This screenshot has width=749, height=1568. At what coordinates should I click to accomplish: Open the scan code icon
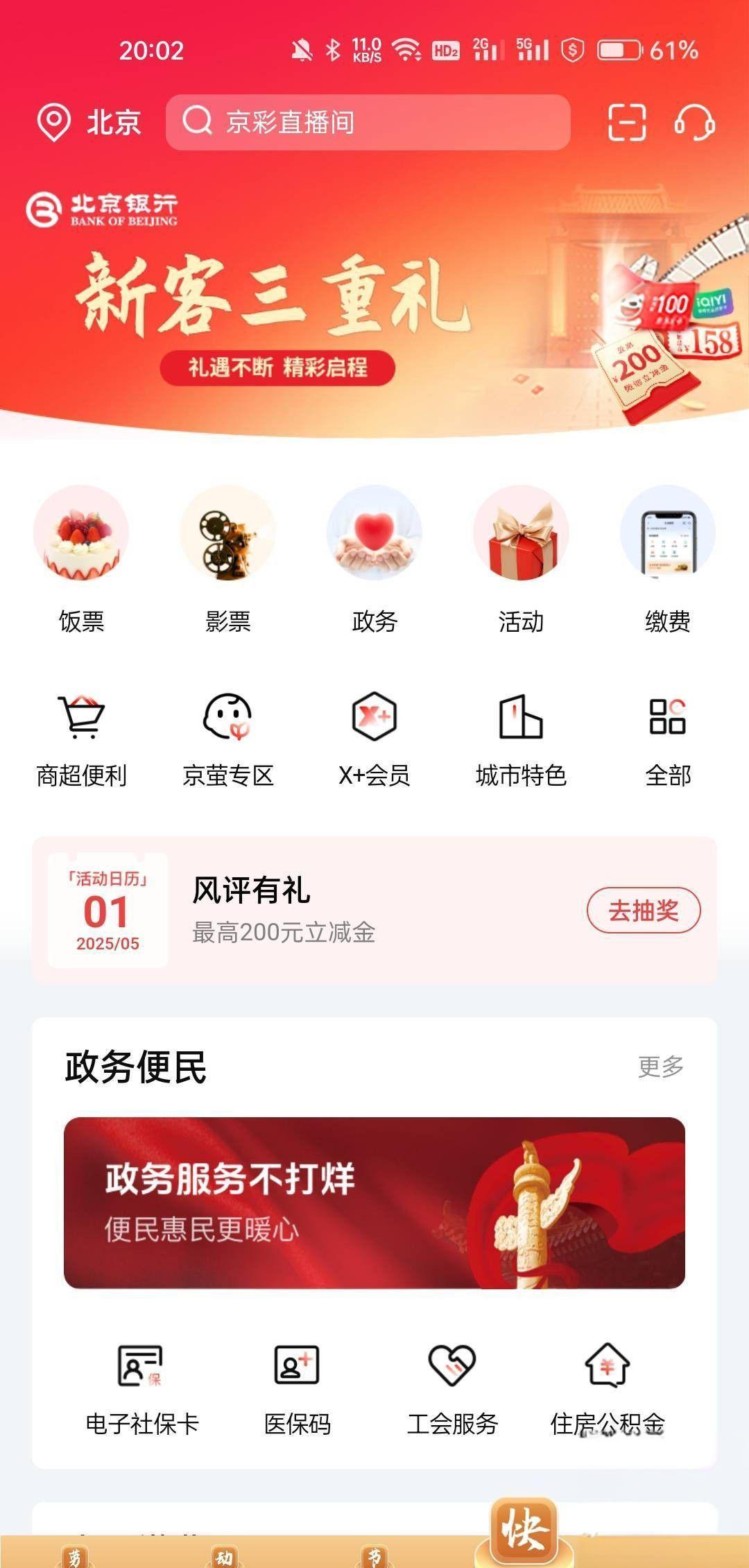pyautogui.click(x=627, y=123)
